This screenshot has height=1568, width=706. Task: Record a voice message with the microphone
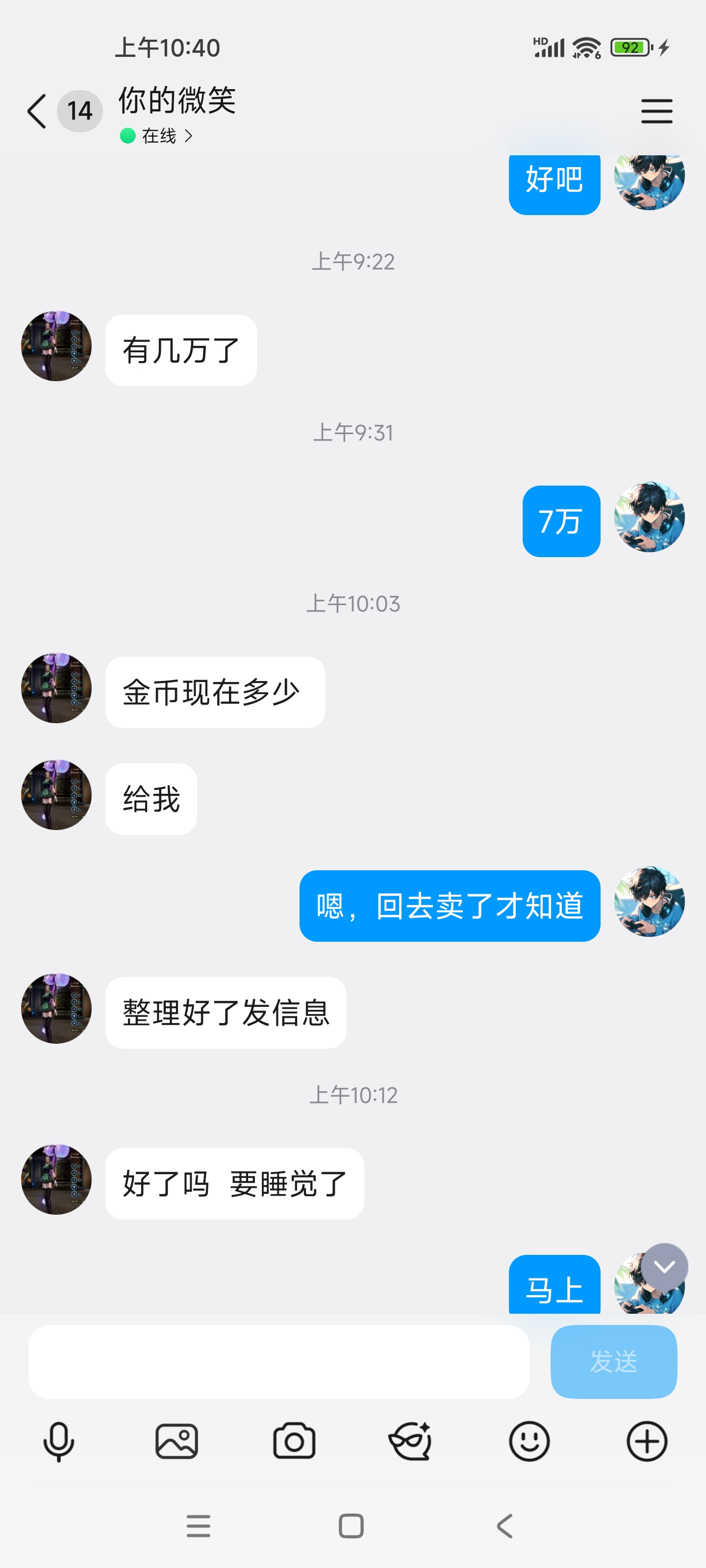[59, 1441]
